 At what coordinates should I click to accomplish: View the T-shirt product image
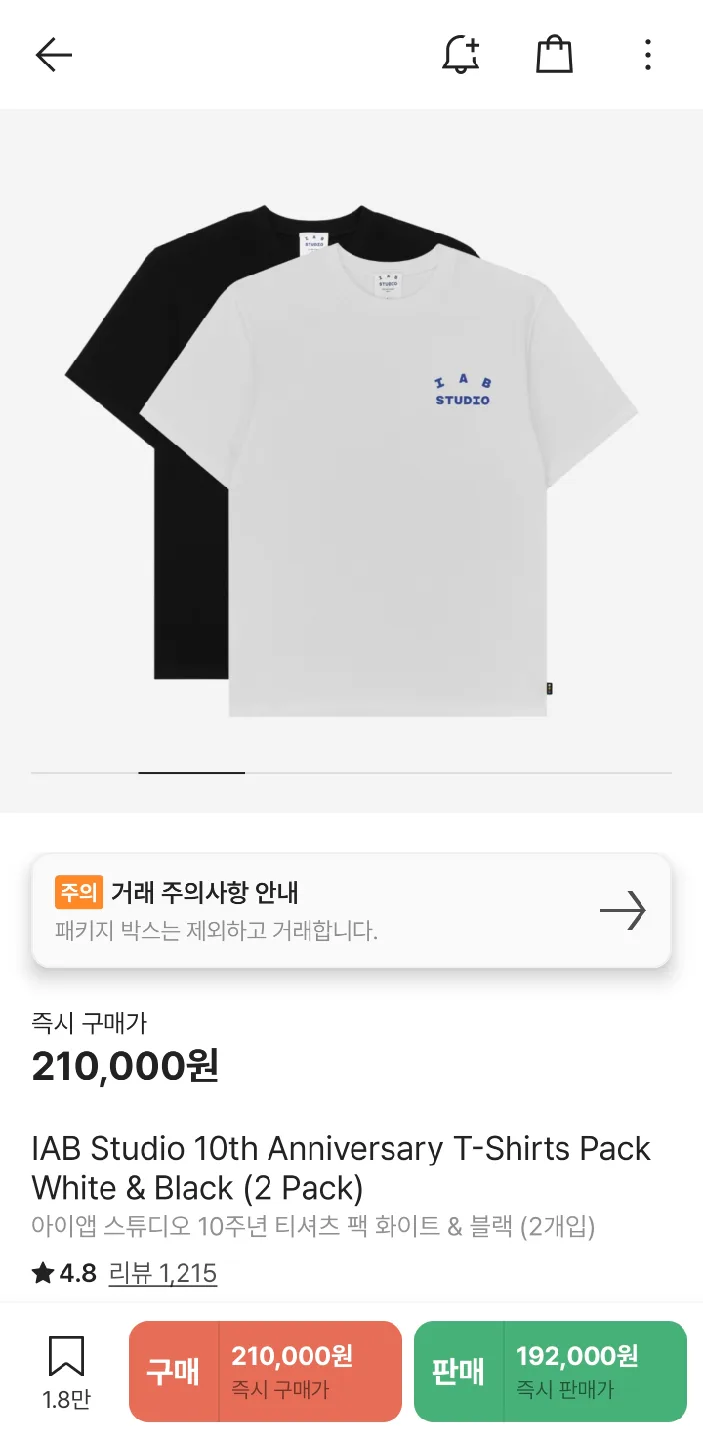coord(351,460)
